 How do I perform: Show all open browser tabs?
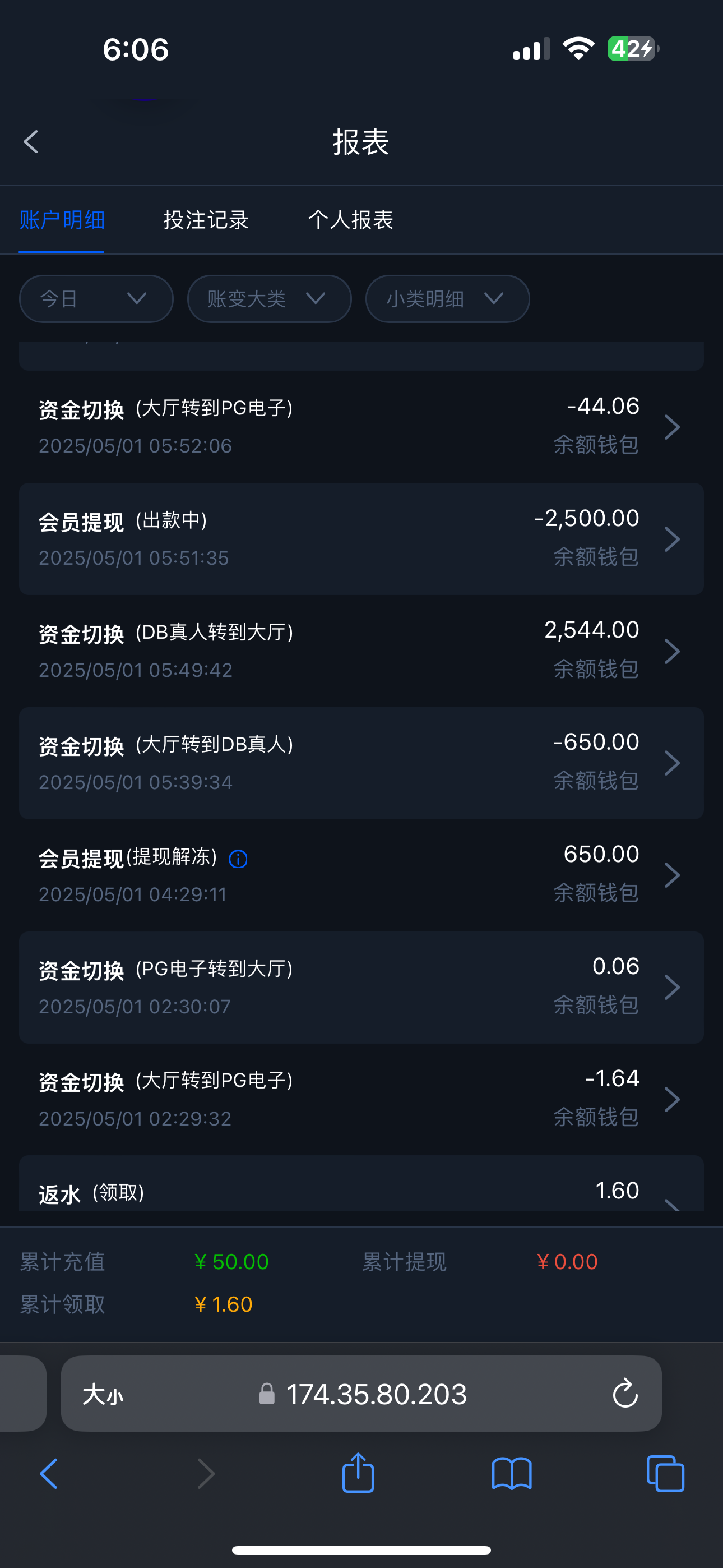click(665, 1474)
